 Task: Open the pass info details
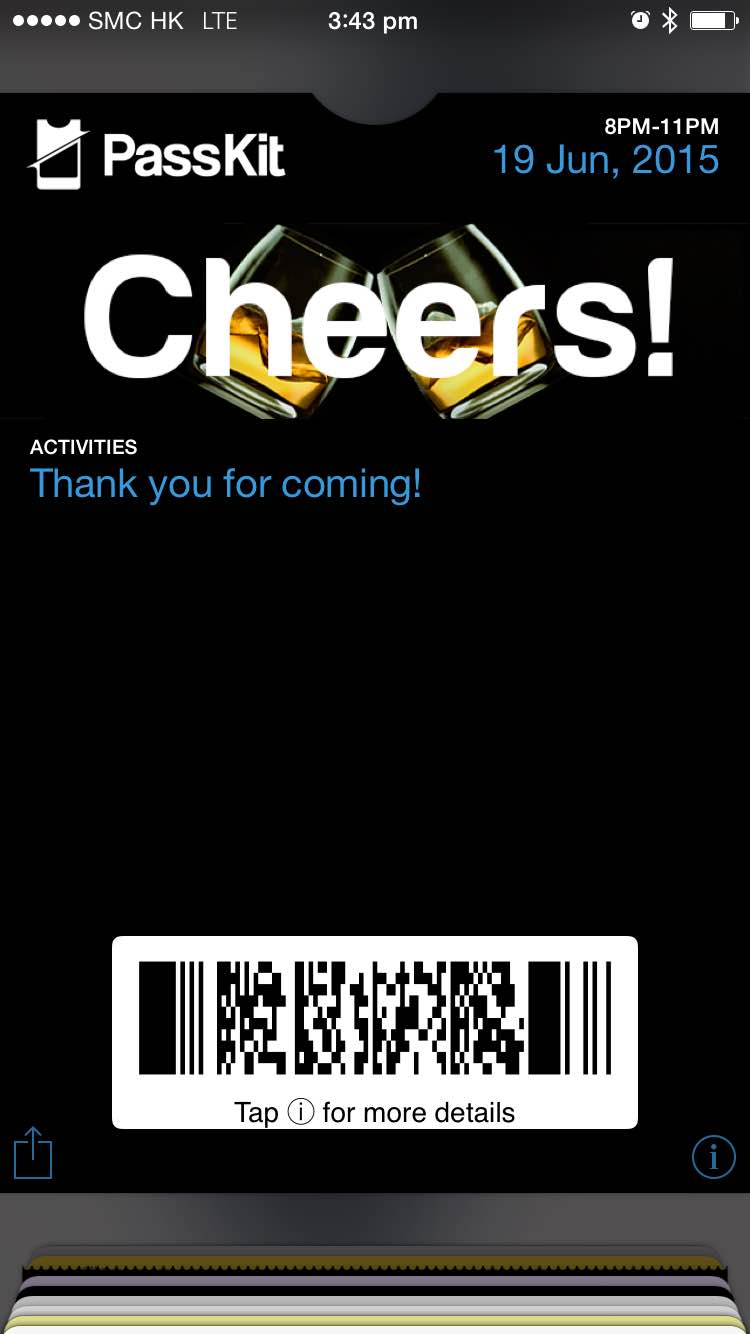click(x=713, y=1157)
